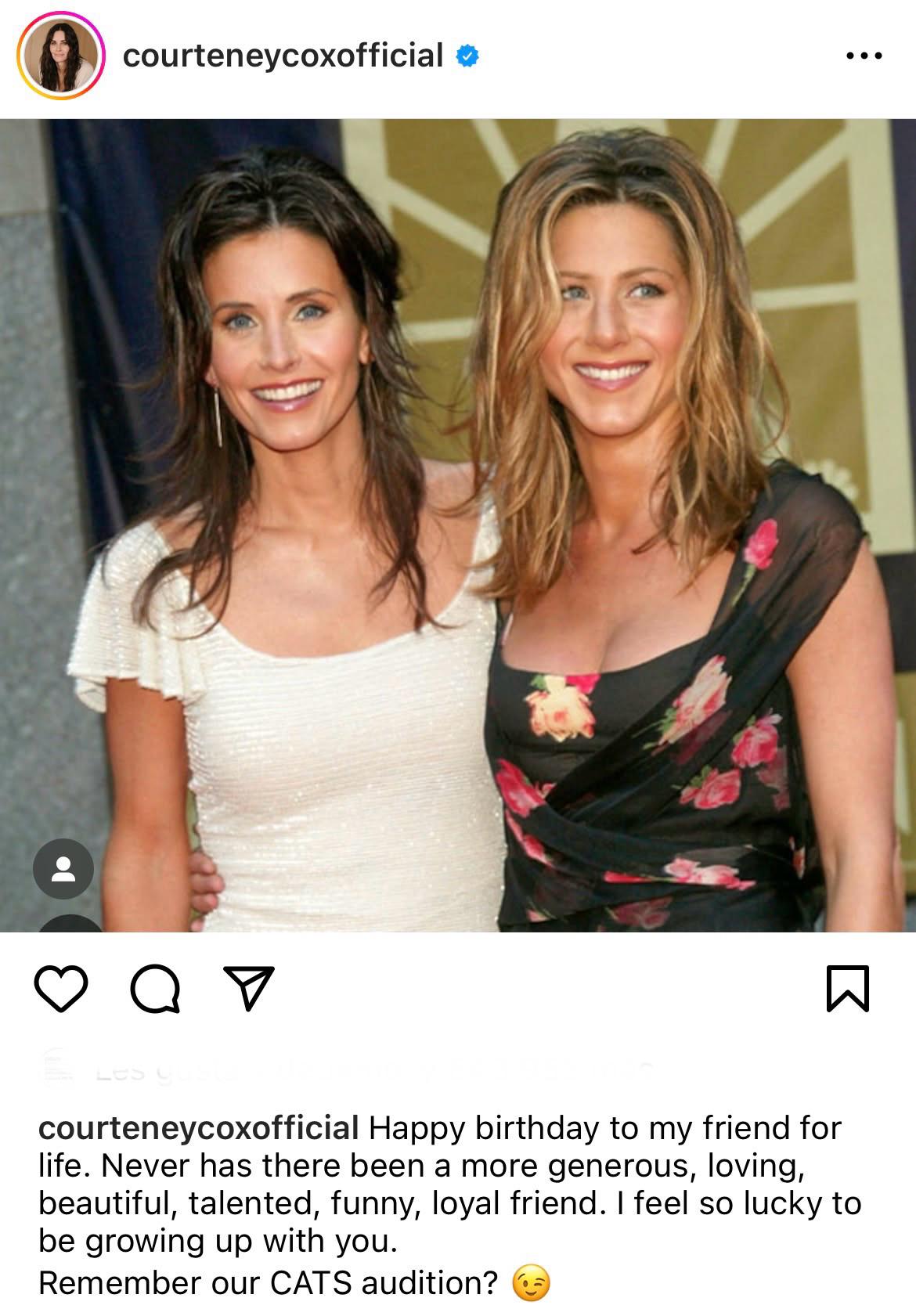Open the post's three-dot options menu
The width and height of the screenshot is (916, 1316).
point(864,56)
